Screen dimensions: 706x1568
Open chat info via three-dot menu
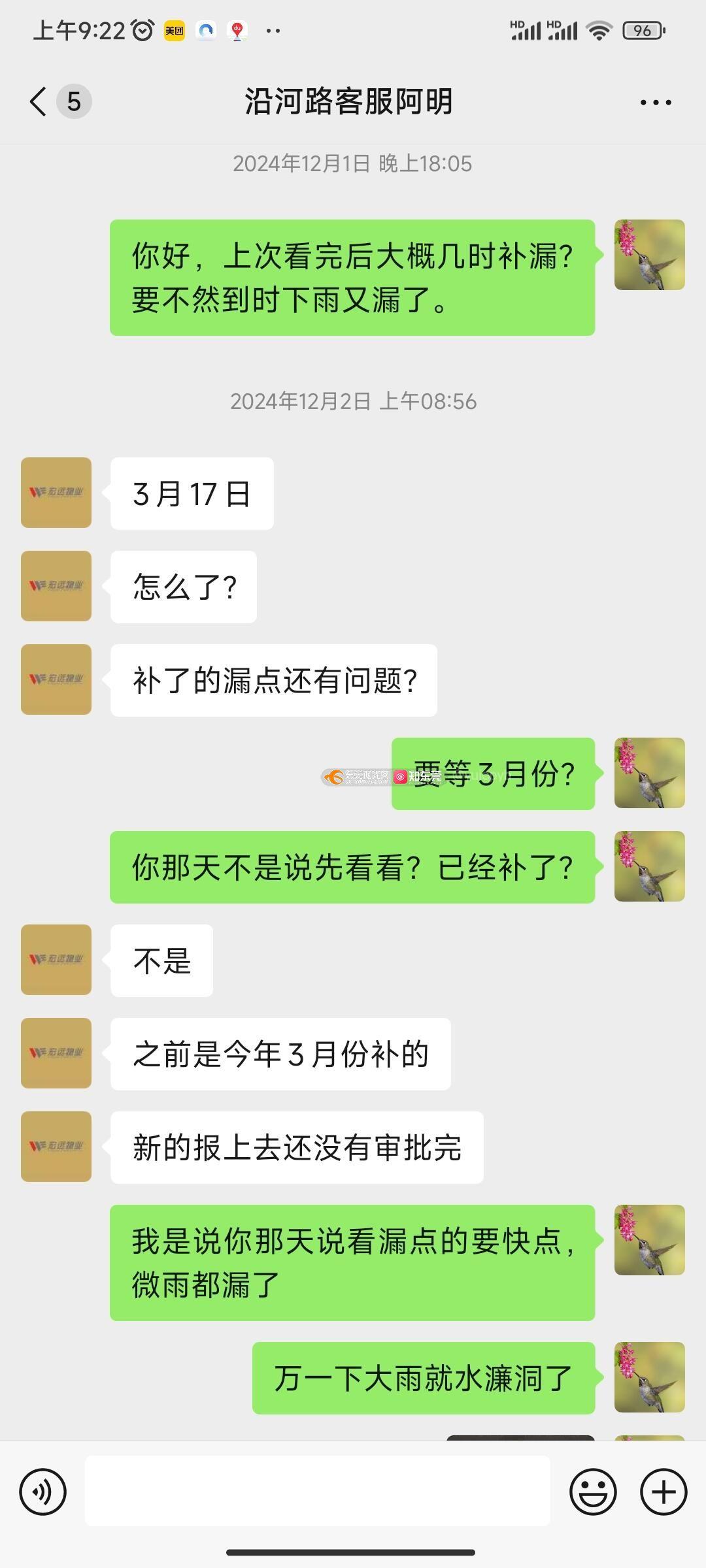(655, 103)
